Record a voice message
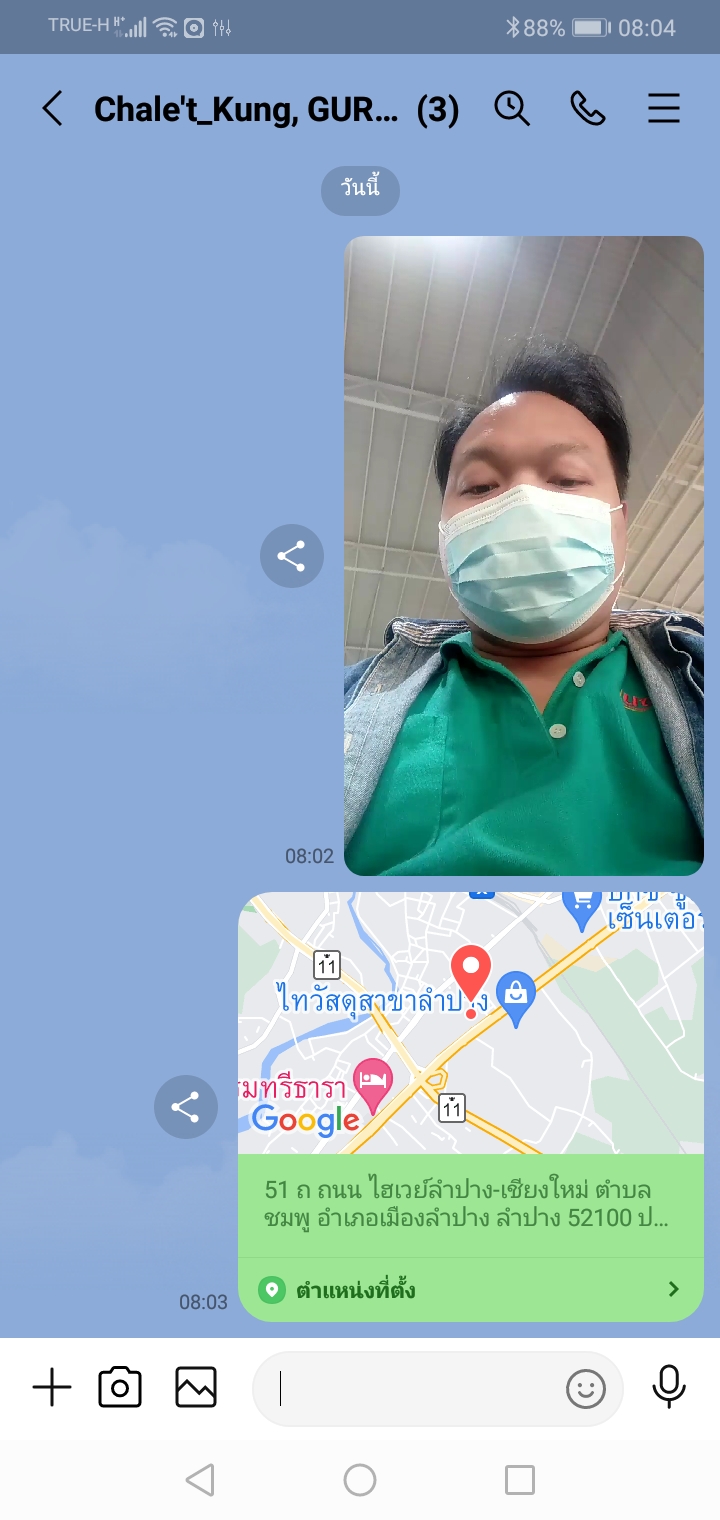 coord(669,1388)
